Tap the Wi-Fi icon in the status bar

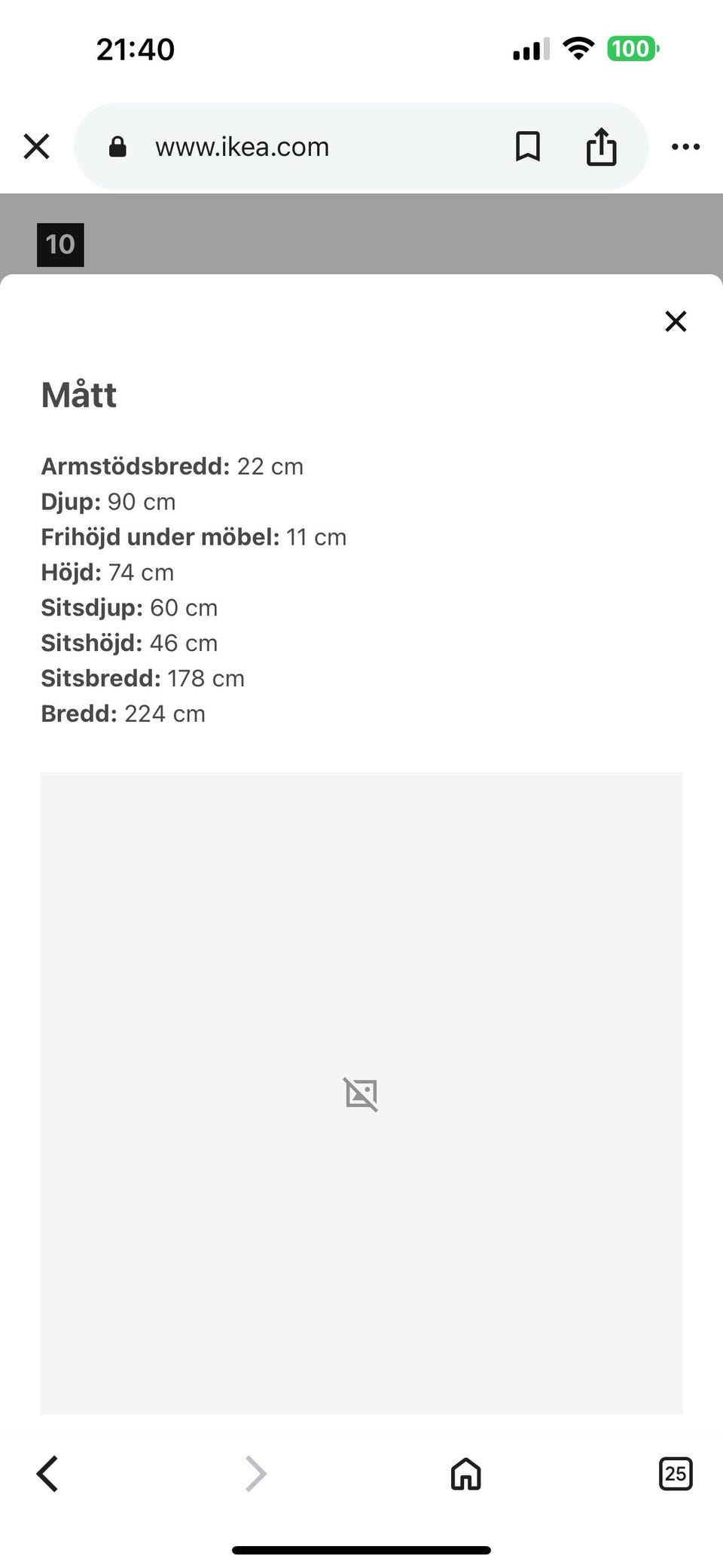click(x=578, y=47)
